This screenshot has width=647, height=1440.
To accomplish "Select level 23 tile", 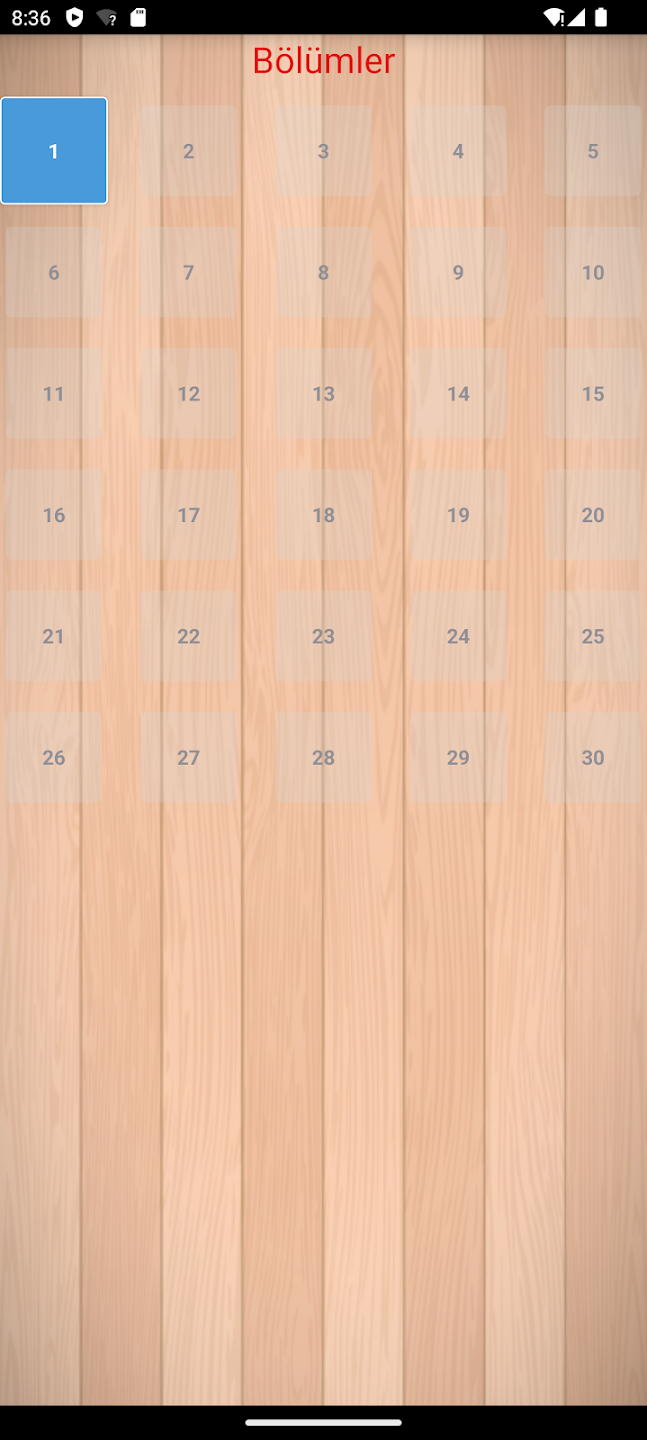I will click(x=323, y=636).
